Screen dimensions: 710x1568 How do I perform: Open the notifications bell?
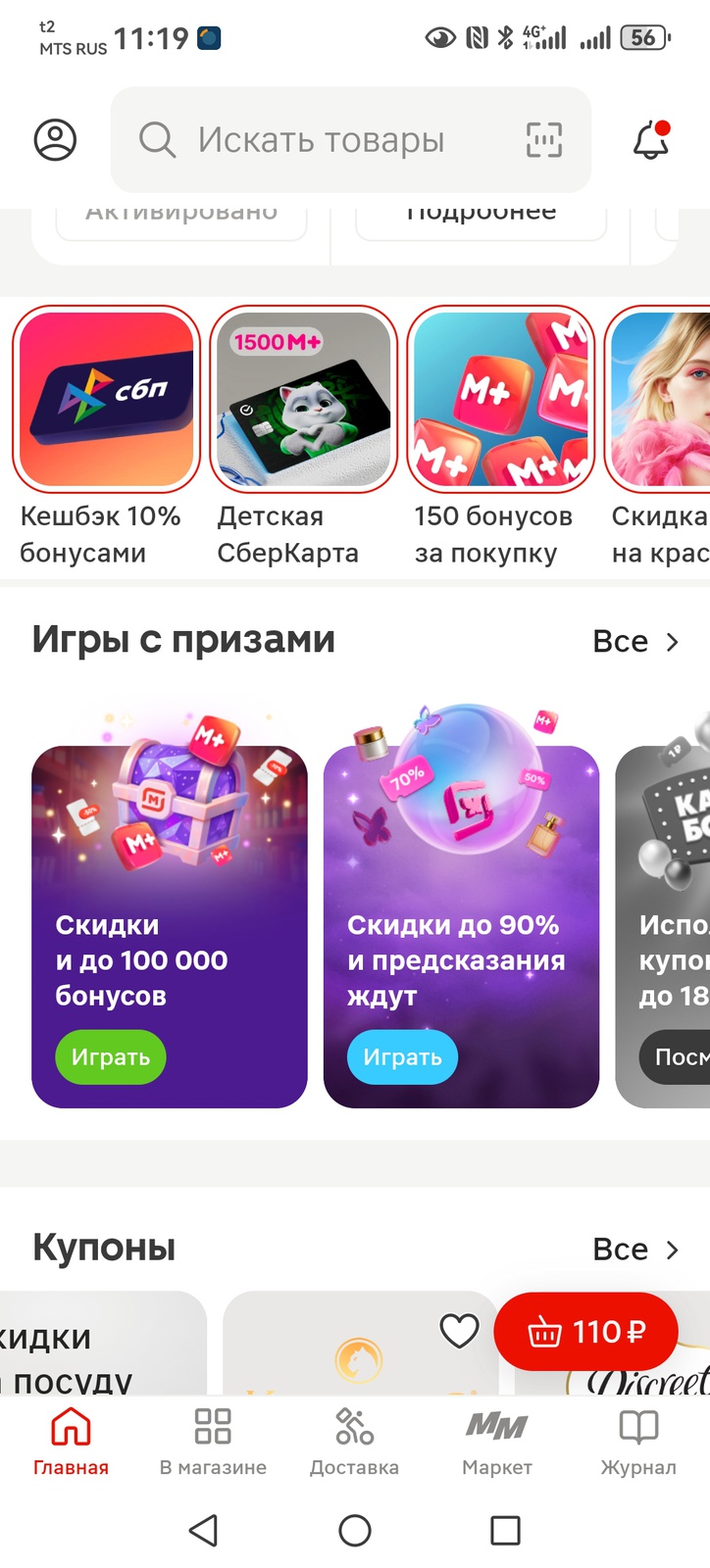(x=650, y=140)
